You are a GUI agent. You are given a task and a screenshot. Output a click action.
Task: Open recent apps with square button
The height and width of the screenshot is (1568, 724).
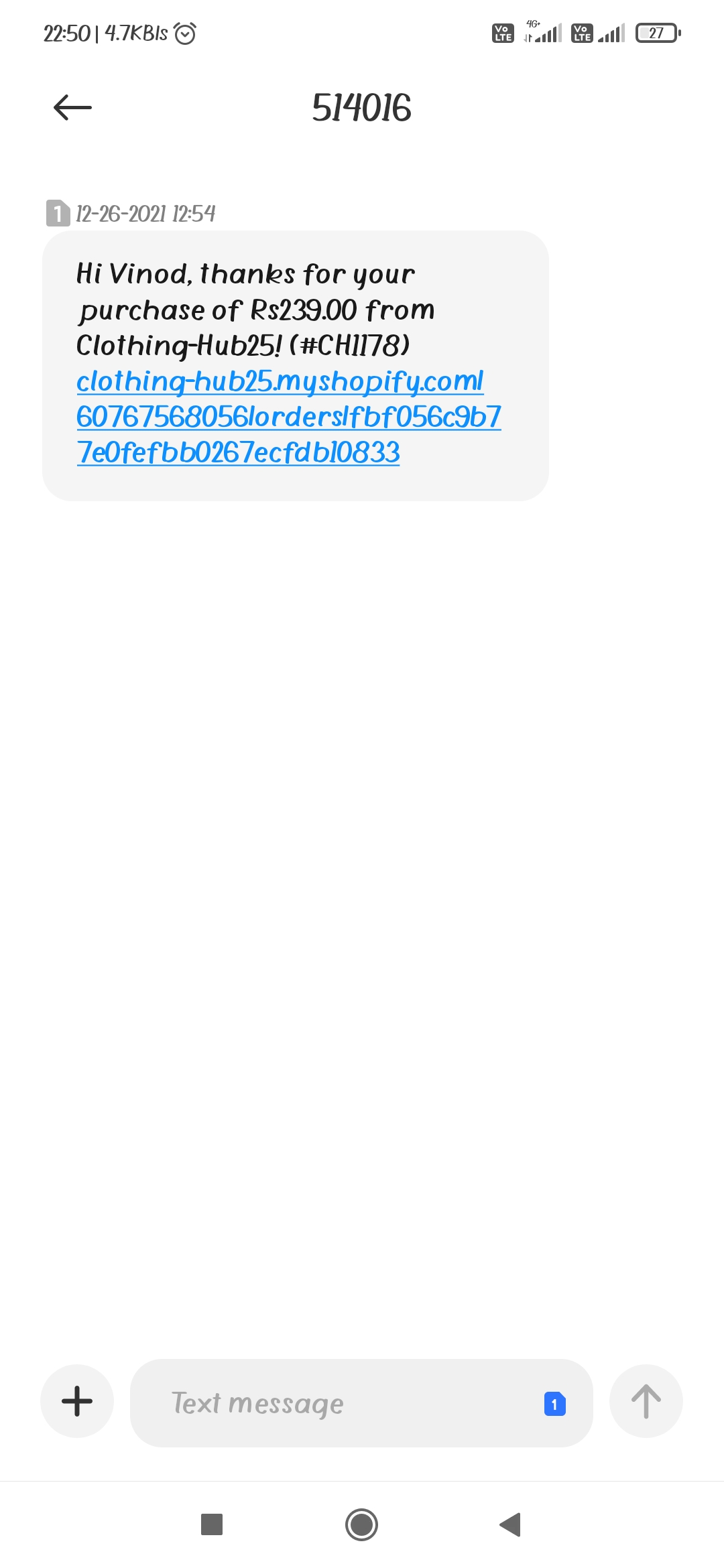(x=212, y=1524)
